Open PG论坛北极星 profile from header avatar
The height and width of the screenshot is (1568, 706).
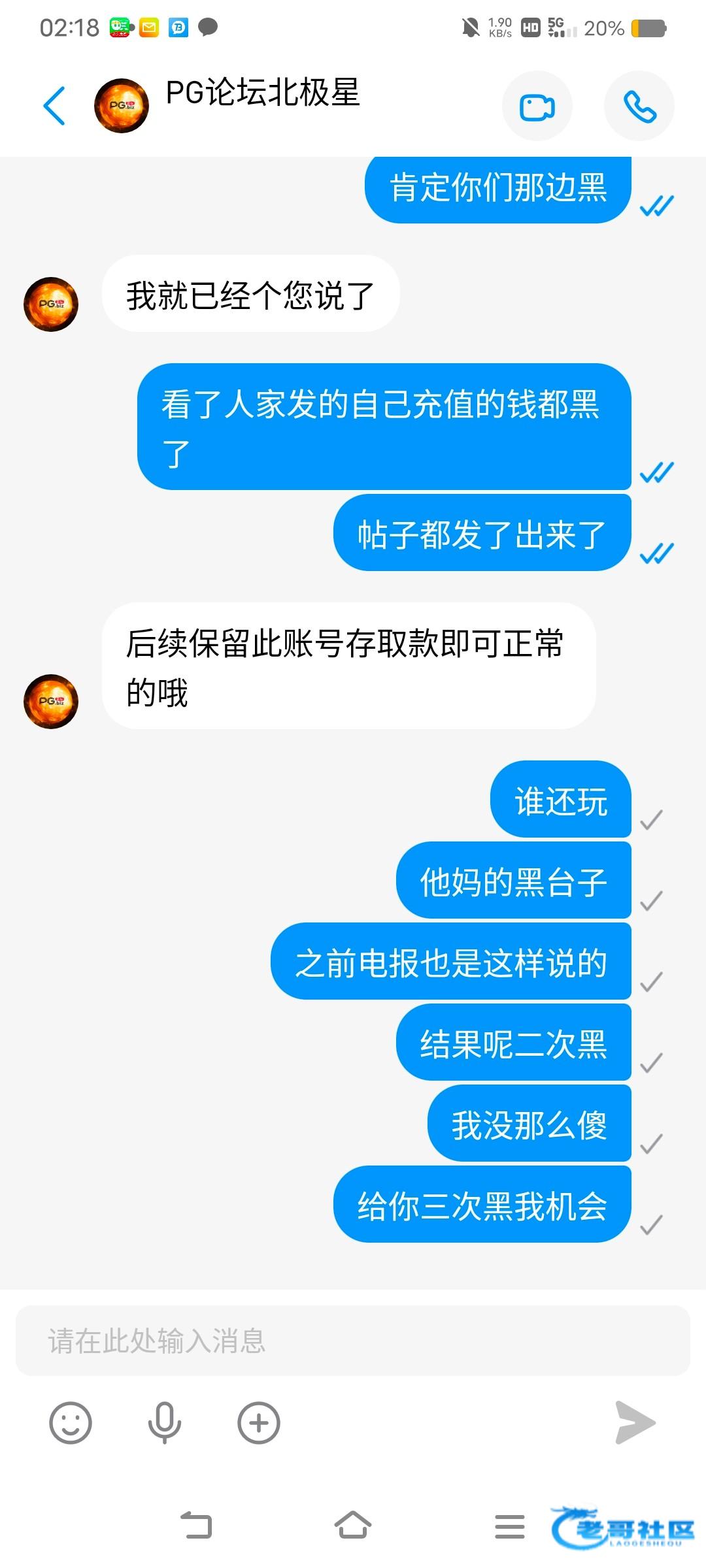pyautogui.click(x=122, y=106)
